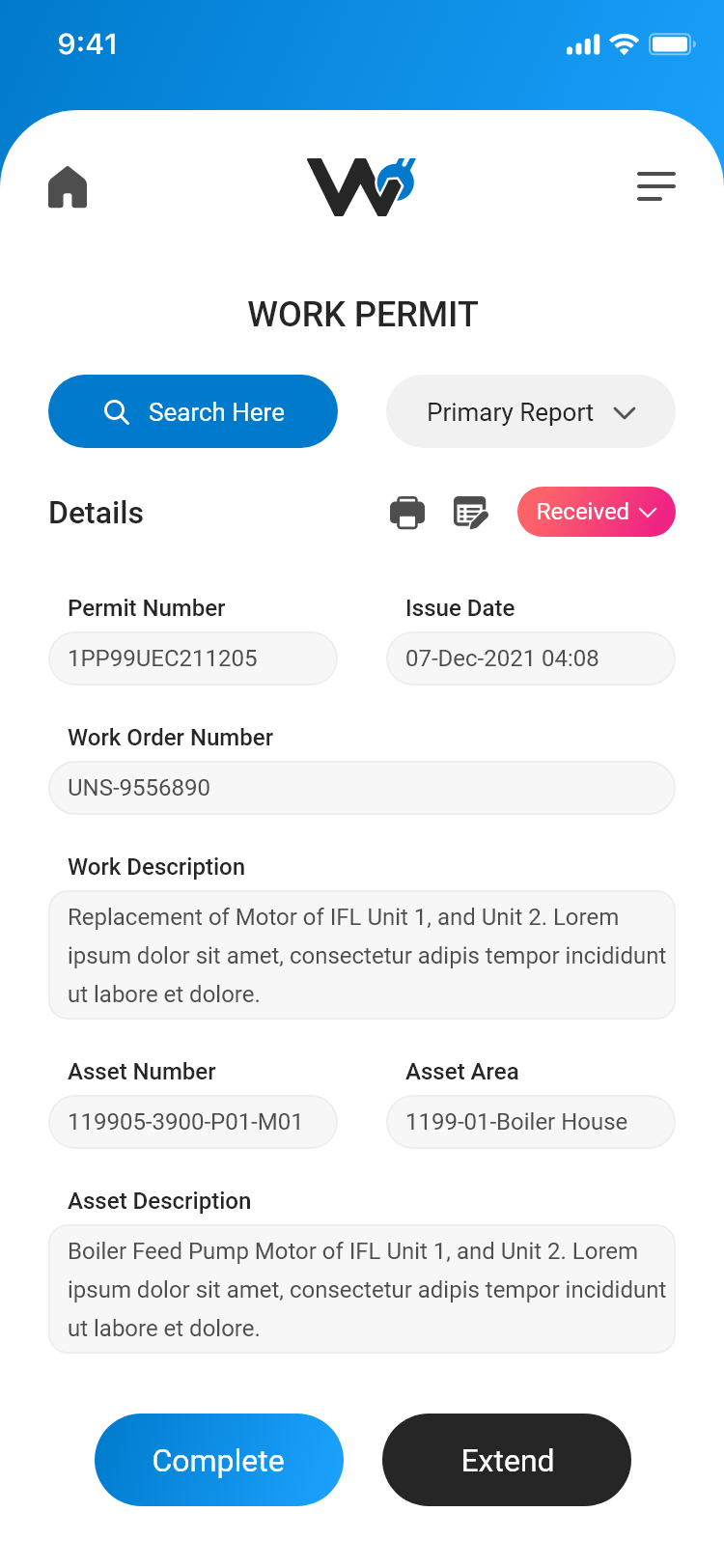724x1568 pixels.
Task: Mark the permit as Complete
Action: tap(219, 1460)
